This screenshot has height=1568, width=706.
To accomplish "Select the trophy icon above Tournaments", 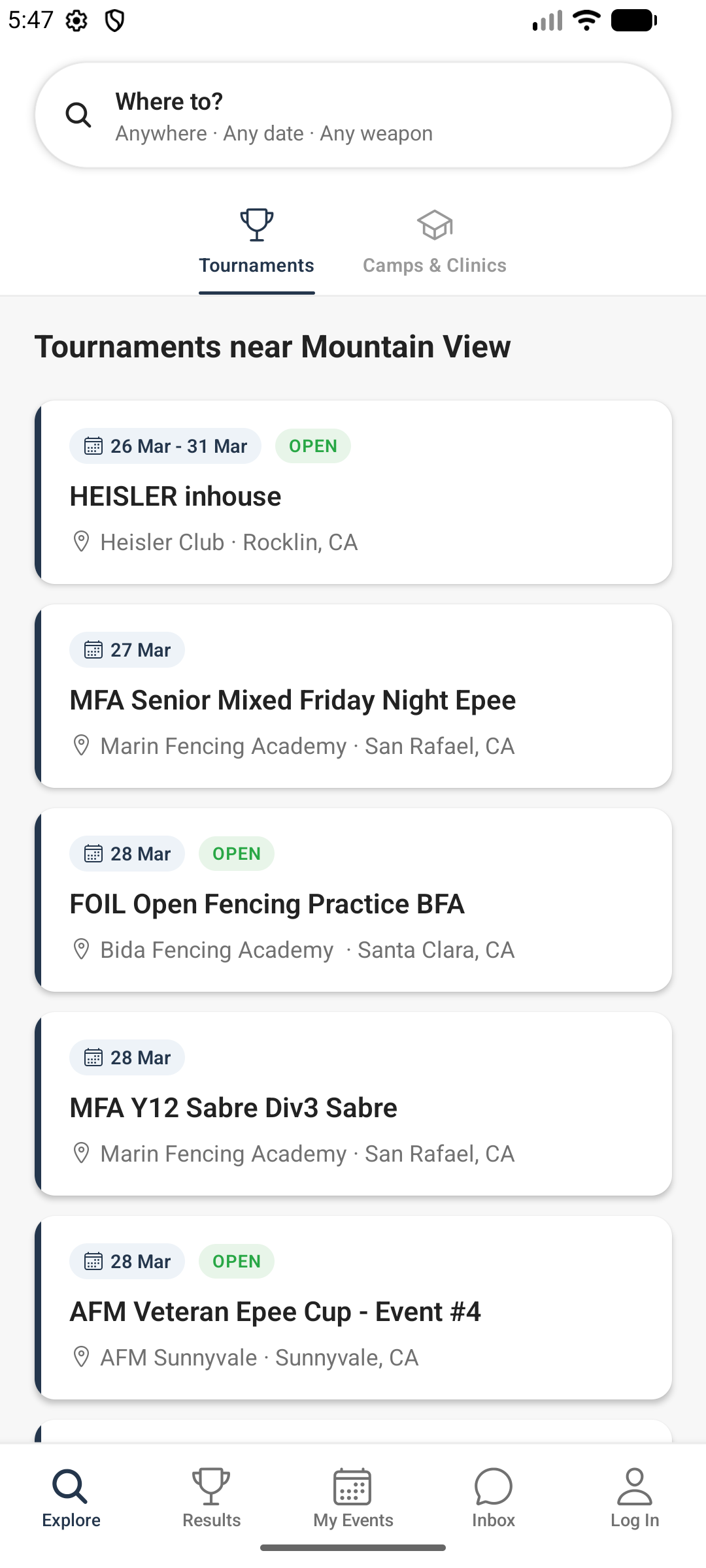I will click(x=256, y=224).
